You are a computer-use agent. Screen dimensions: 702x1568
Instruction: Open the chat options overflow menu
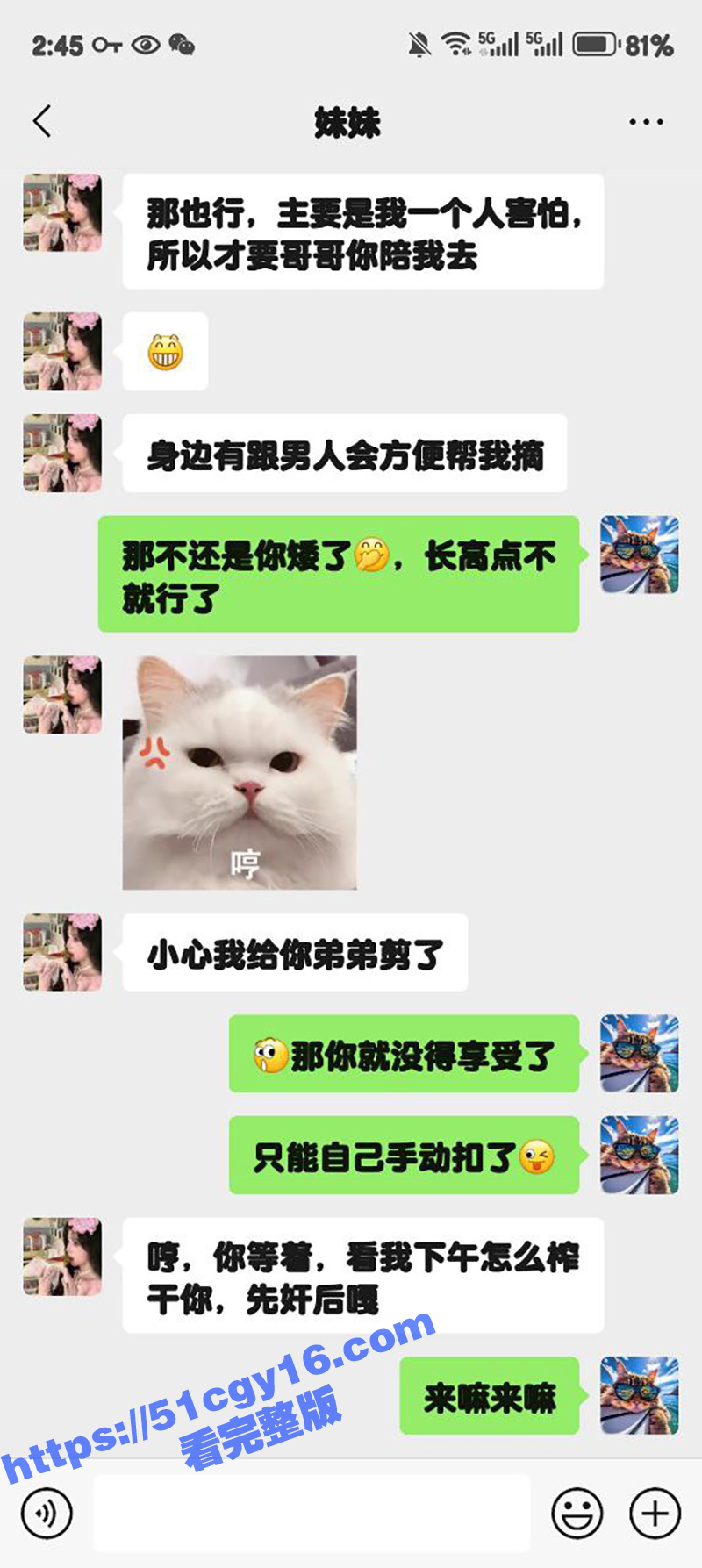point(646,122)
